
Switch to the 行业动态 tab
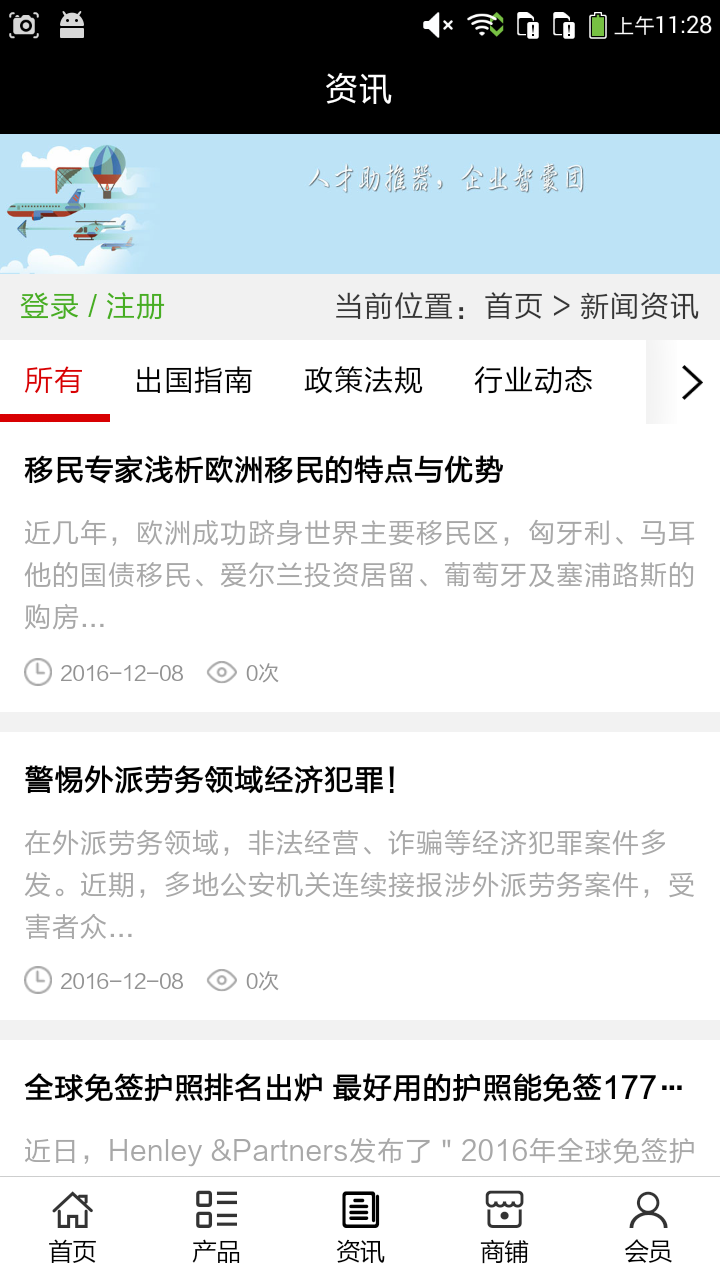coord(533,381)
